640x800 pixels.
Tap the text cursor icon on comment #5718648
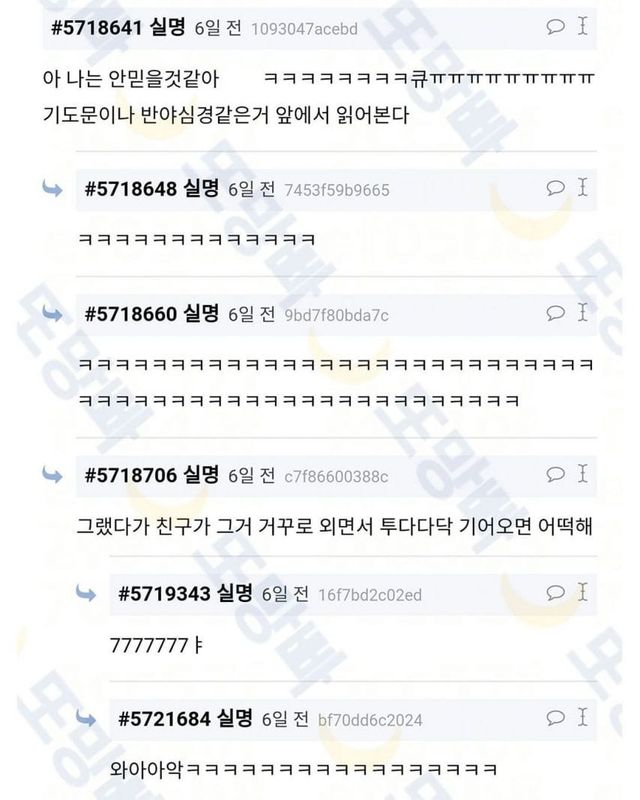583,187
